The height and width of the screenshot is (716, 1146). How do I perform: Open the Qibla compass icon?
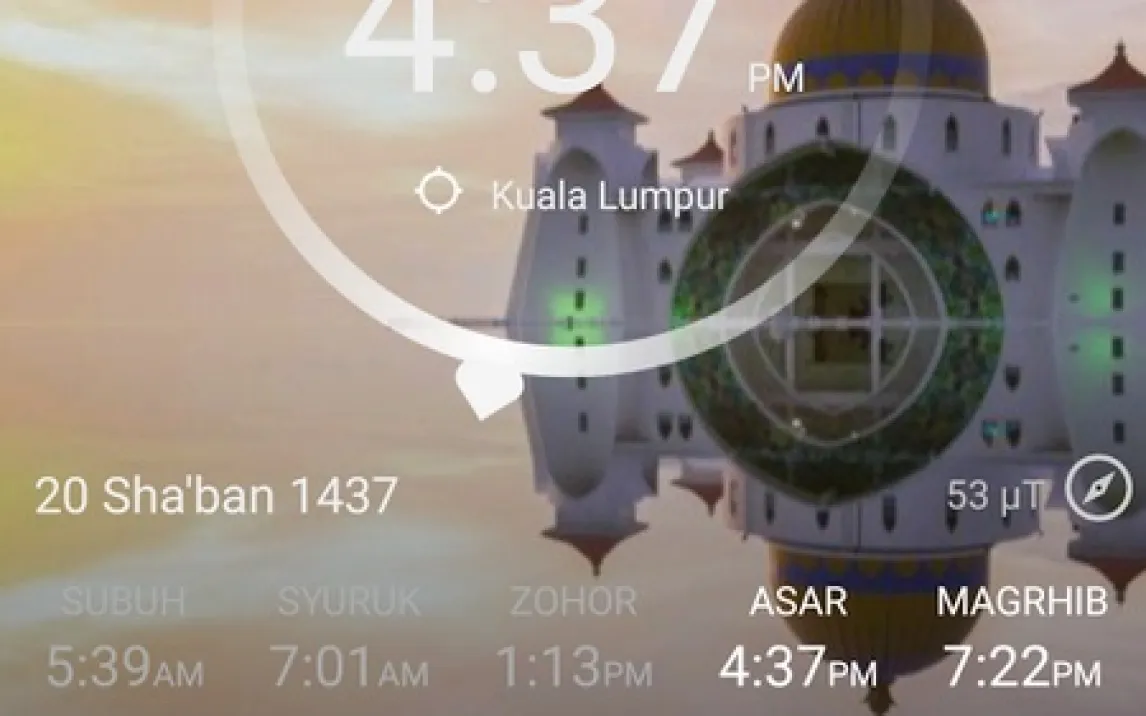tap(1098, 489)
